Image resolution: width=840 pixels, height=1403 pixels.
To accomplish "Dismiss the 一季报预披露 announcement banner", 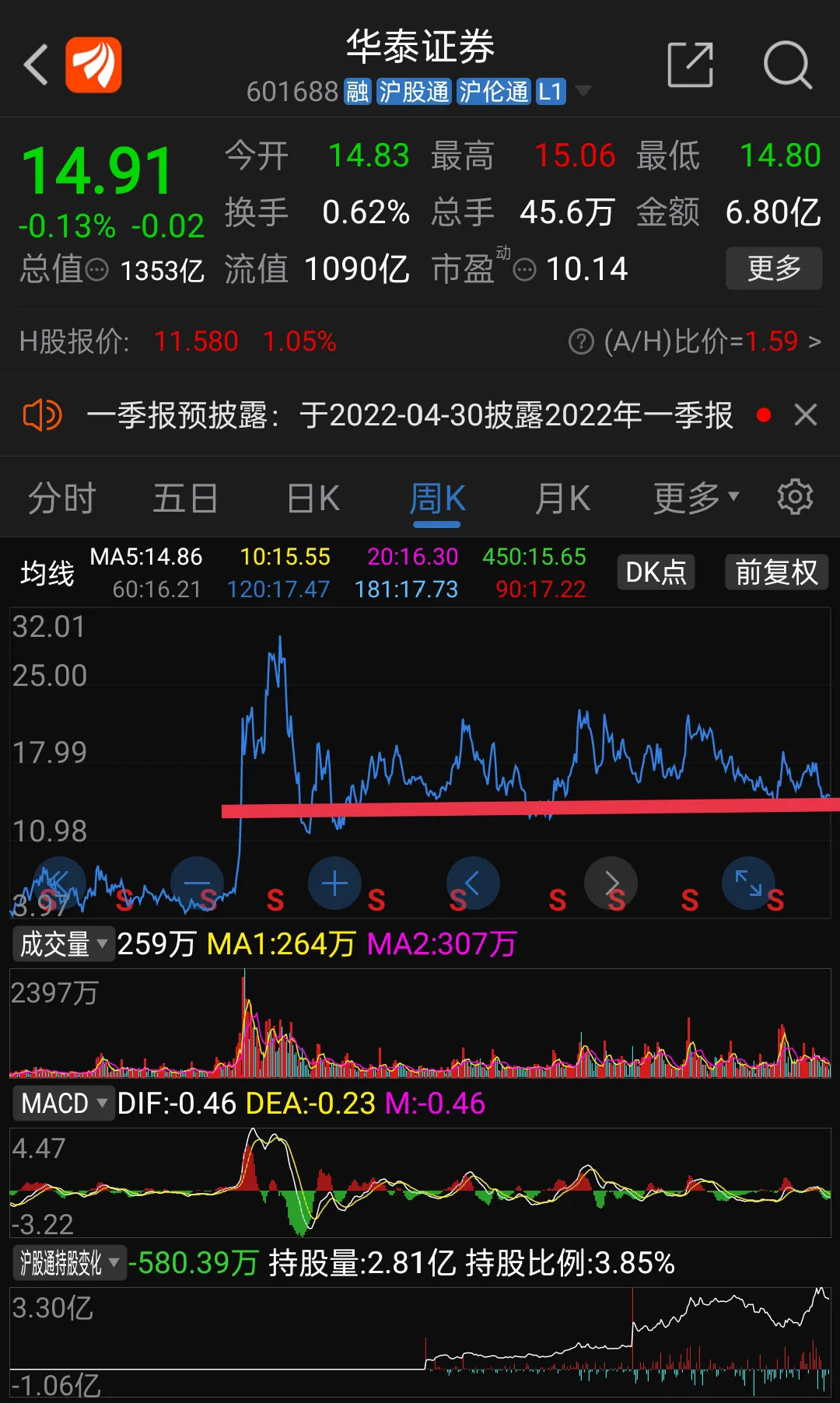I will (806, 415).
